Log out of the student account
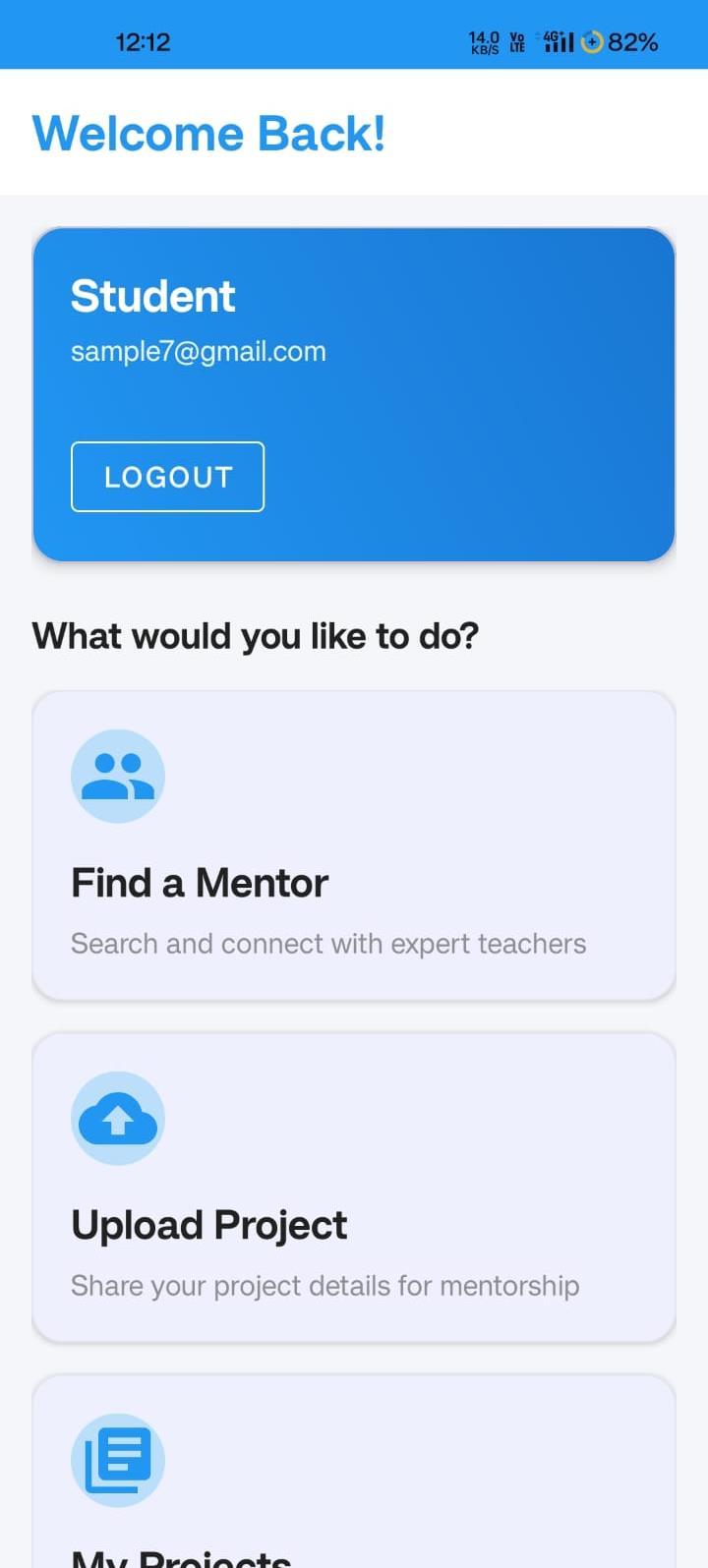Image resolution: width=708 pixels, height=1568 pixels. click(x=167, y=477)
